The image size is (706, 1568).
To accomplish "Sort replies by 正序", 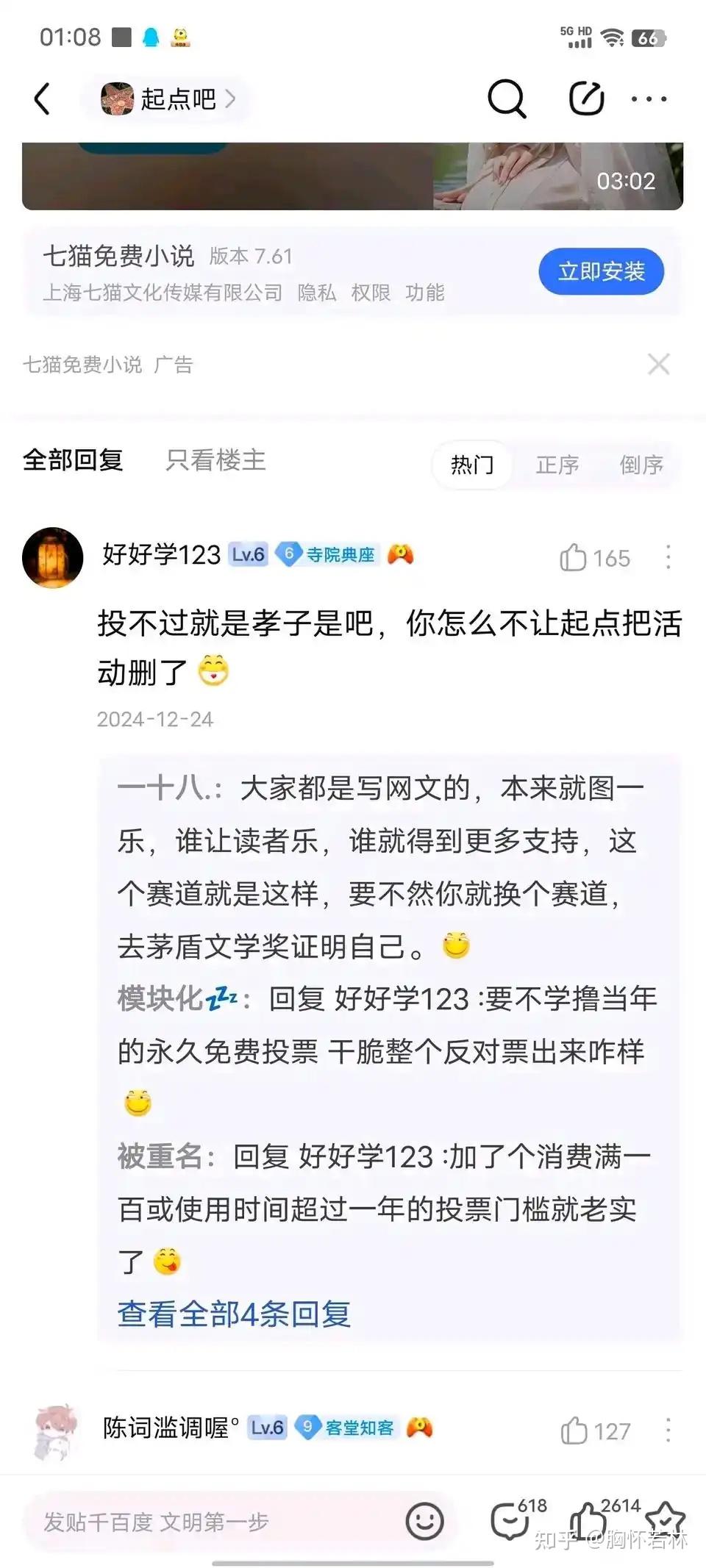I will (x=557, y=465).
